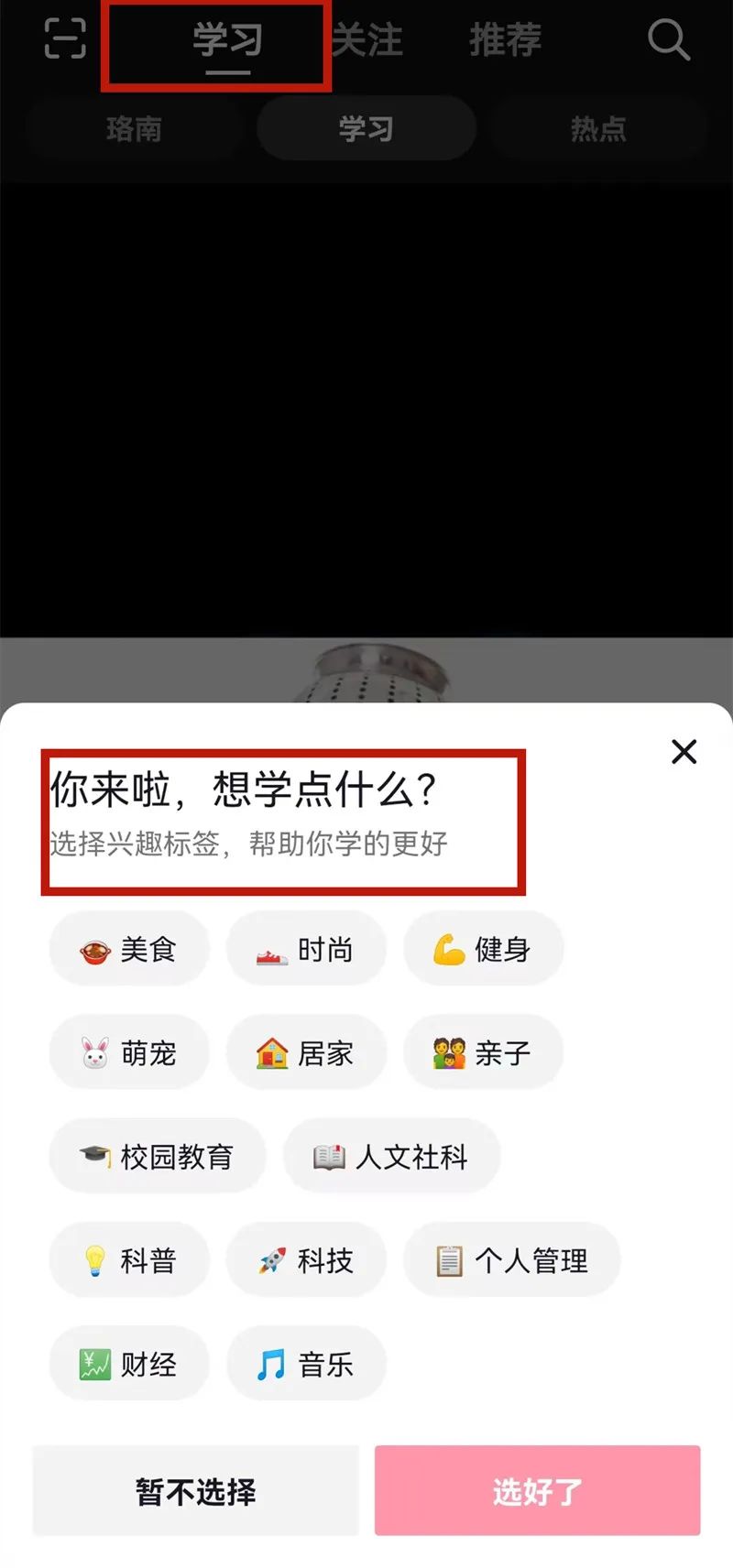Screen dimensions: 733x1568
Task: Open the search magnifier icon
Action: (668, 40)
